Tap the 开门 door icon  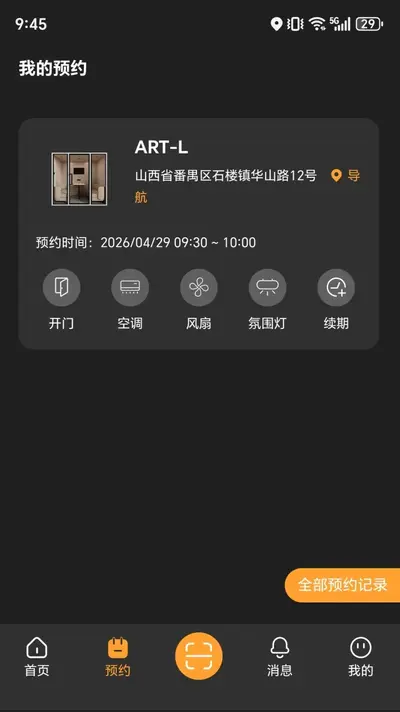(x=61, y=288)
